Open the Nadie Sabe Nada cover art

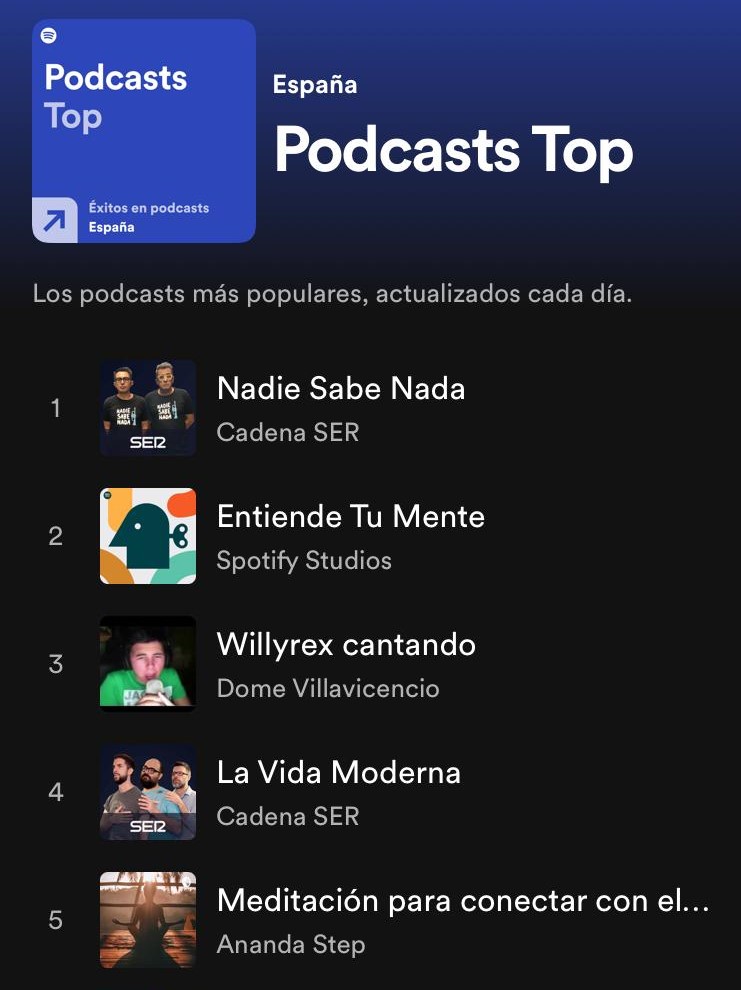click(x=147, y=408)
